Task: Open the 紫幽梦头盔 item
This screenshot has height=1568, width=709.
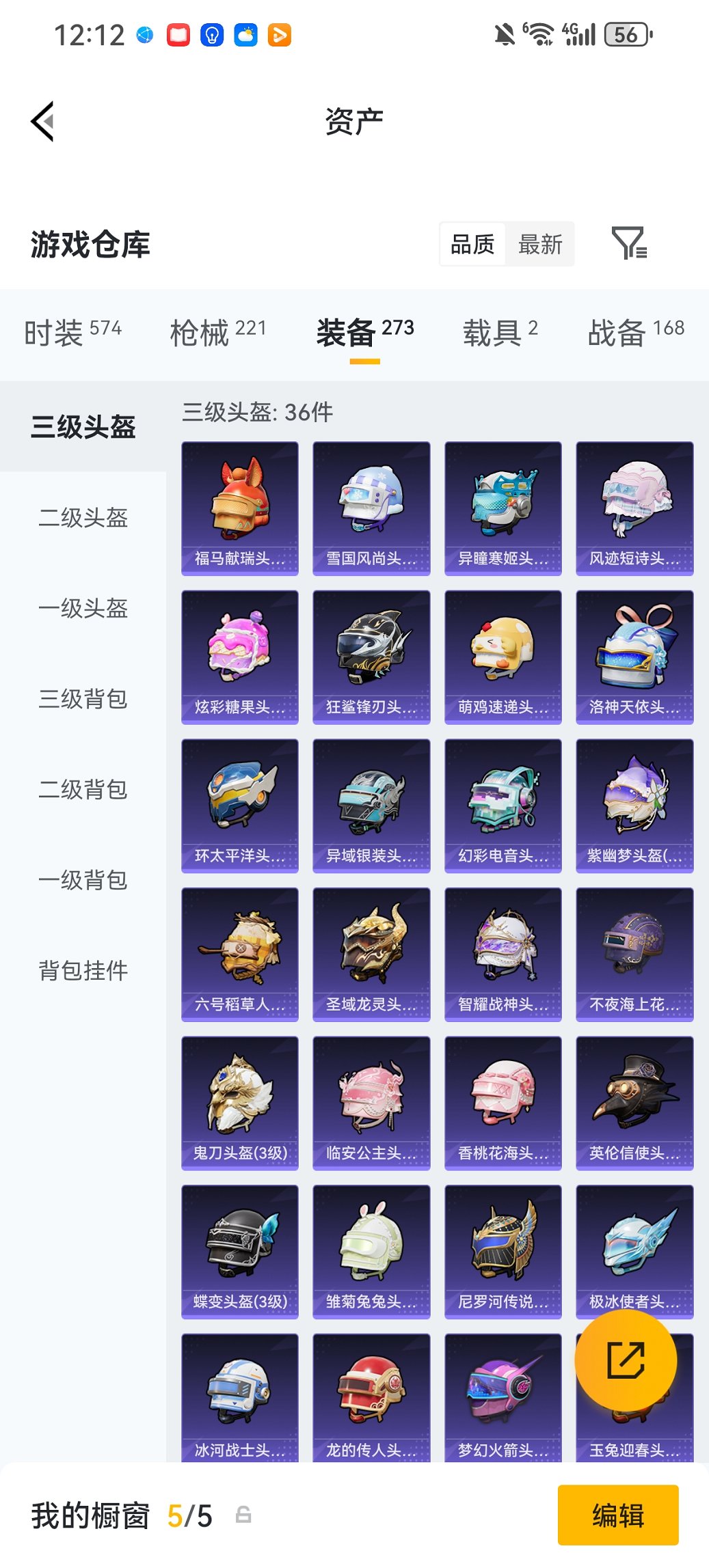Action: (x=634, y=805)
